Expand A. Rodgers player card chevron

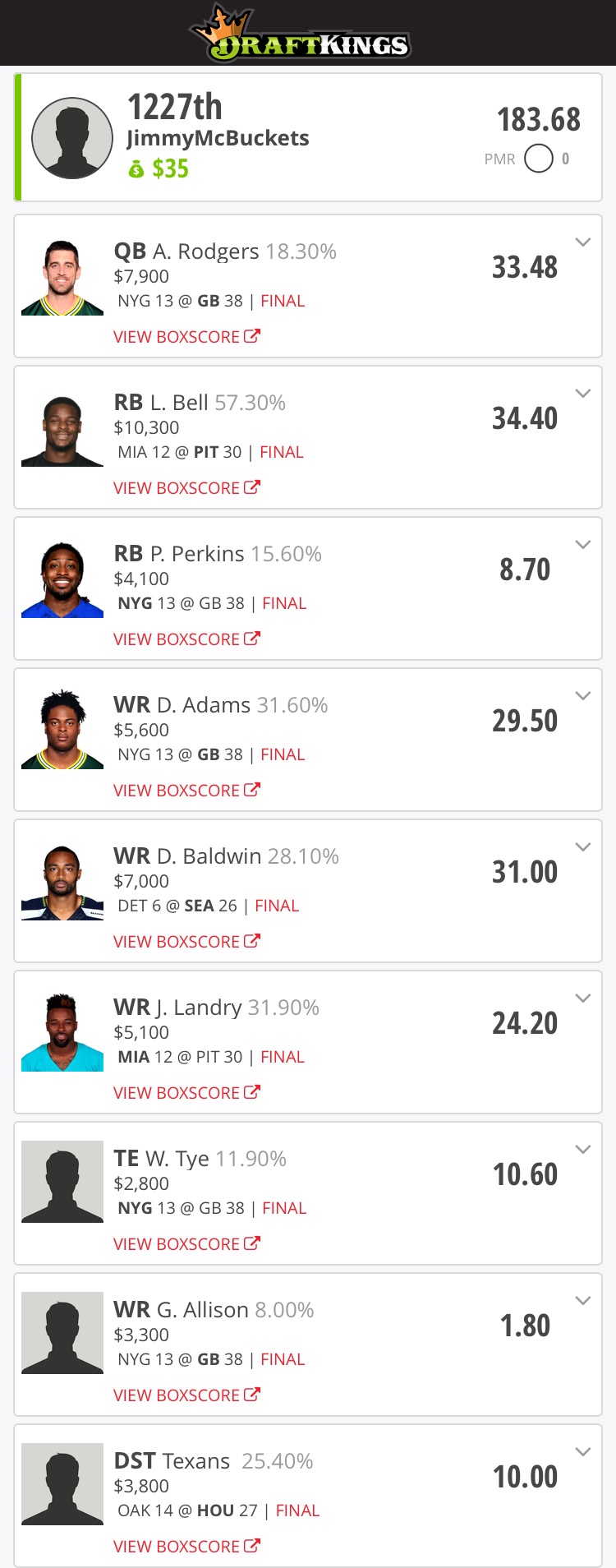point(583,242)
